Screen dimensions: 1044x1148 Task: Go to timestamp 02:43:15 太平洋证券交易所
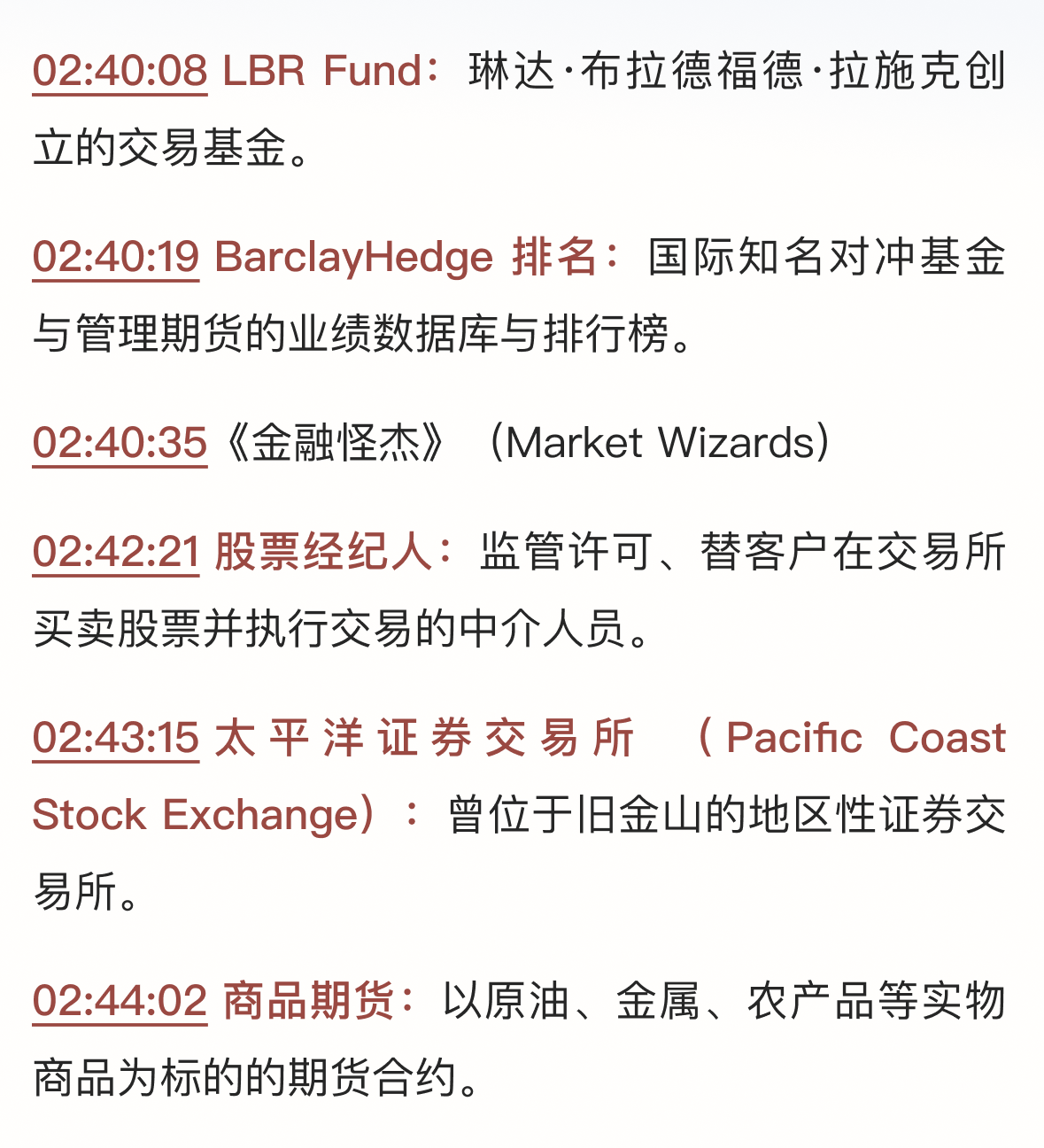[x=116, y=738]
